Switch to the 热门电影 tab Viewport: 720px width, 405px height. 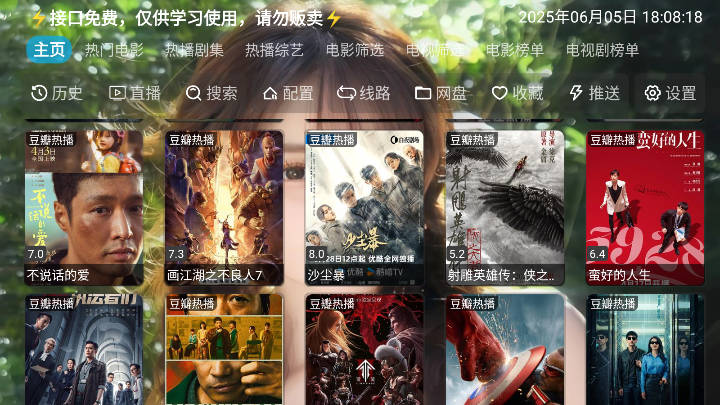[x=114, y=50]
